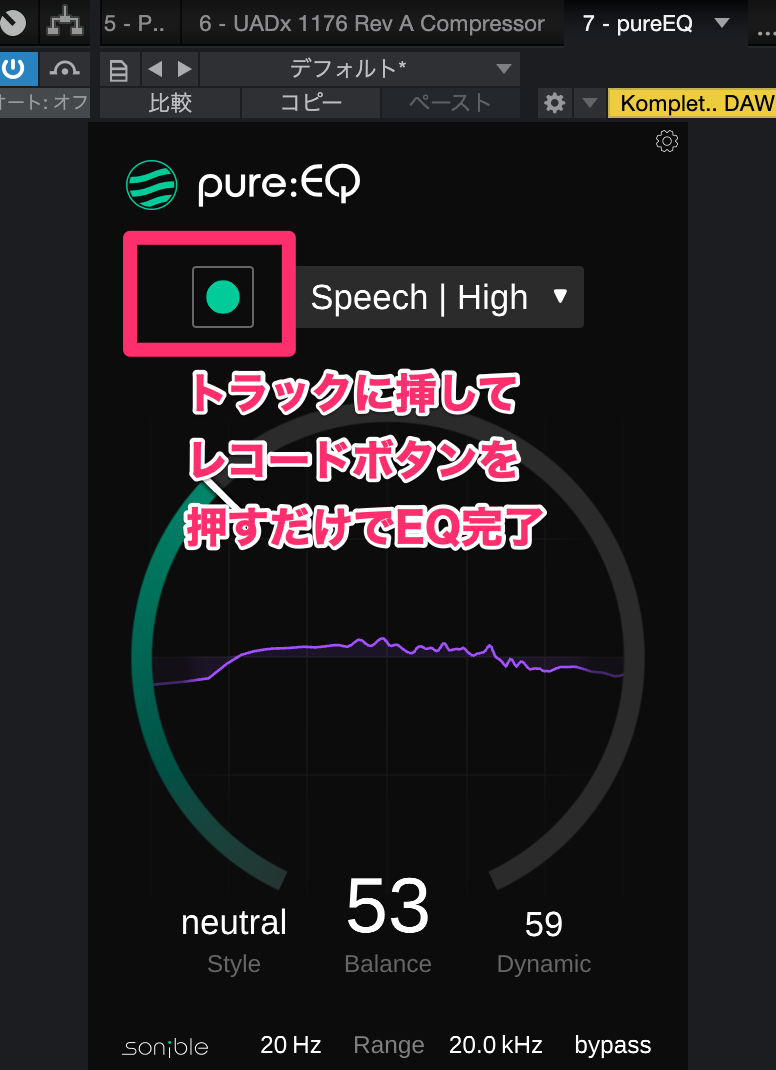Select the 20 Hz low range value
The width and height of the screenshot is (776, 1070).
coord(290,1045)
